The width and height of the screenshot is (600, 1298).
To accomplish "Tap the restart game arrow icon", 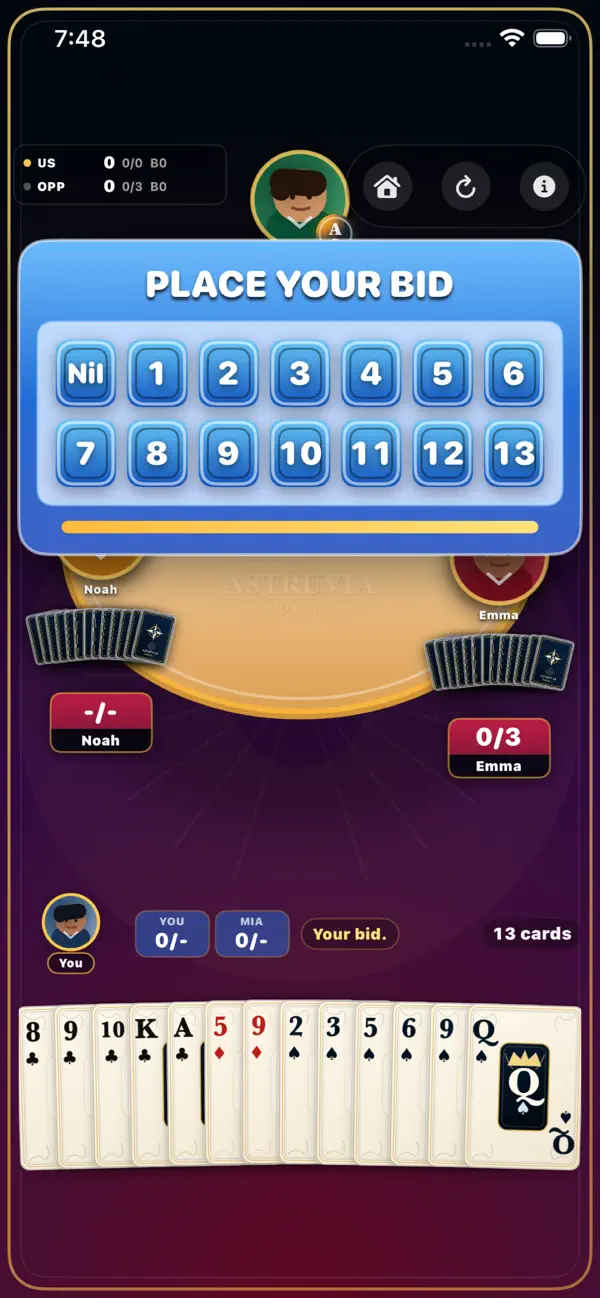I will [466, 187].
